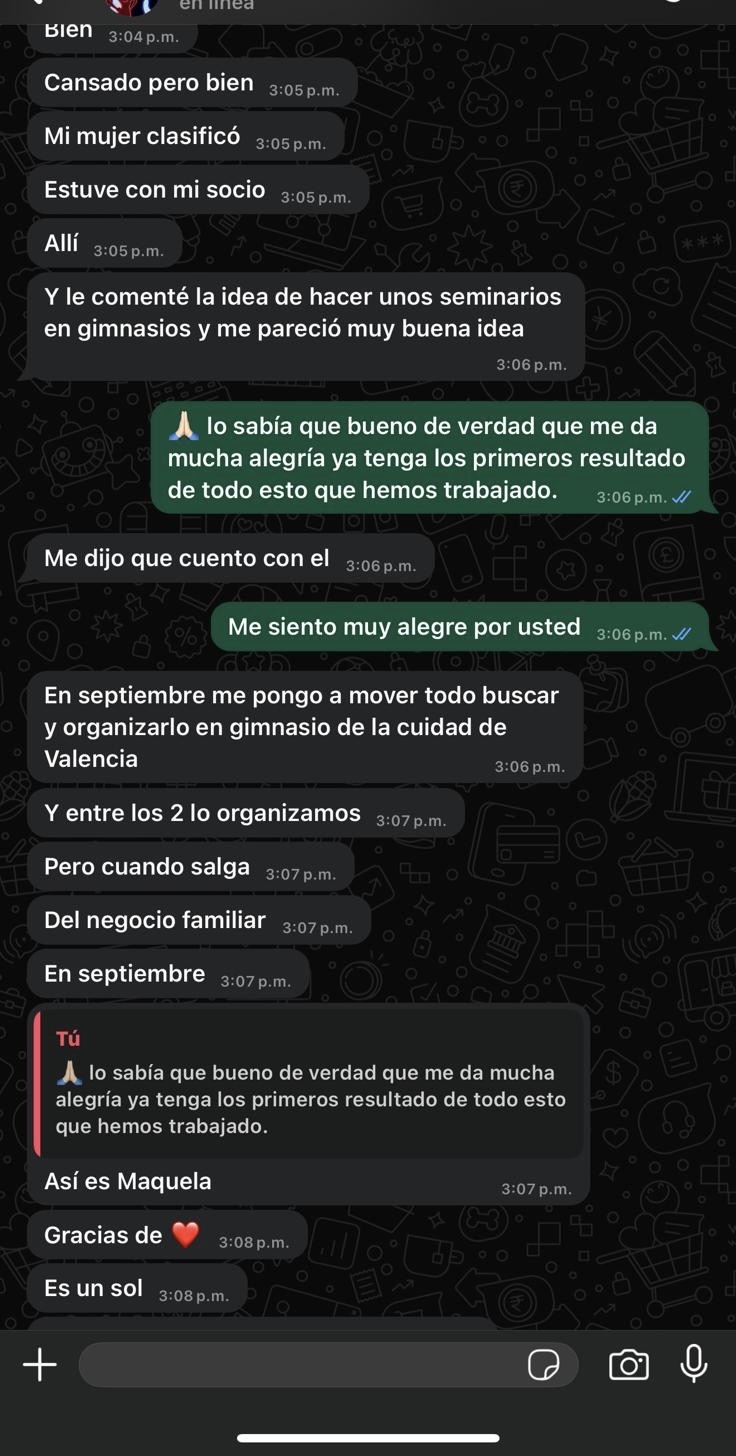Focus the message text field
This screenshot has width=736, height=1456.
click(300, 1365)
